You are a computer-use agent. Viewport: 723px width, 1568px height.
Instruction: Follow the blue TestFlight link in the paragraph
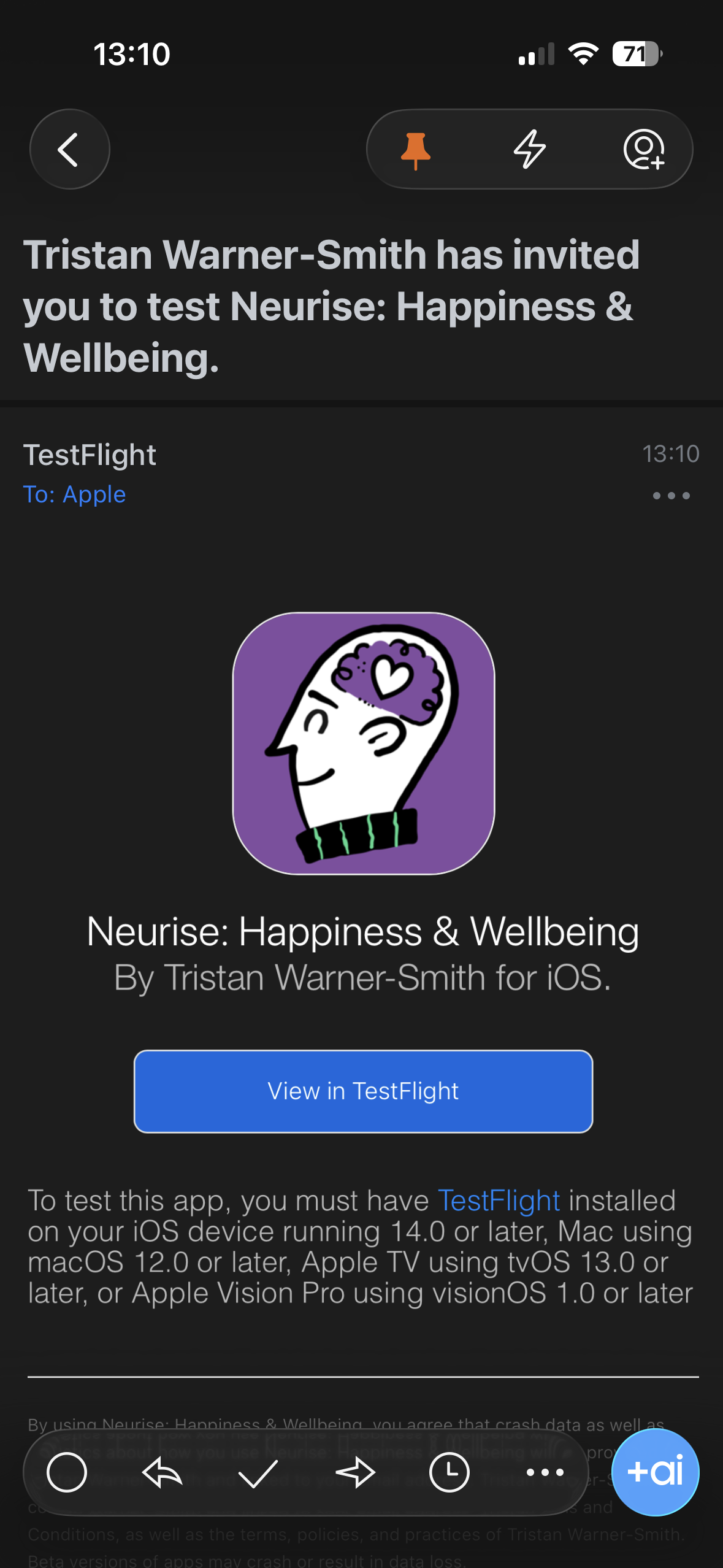coord(499,1201)
